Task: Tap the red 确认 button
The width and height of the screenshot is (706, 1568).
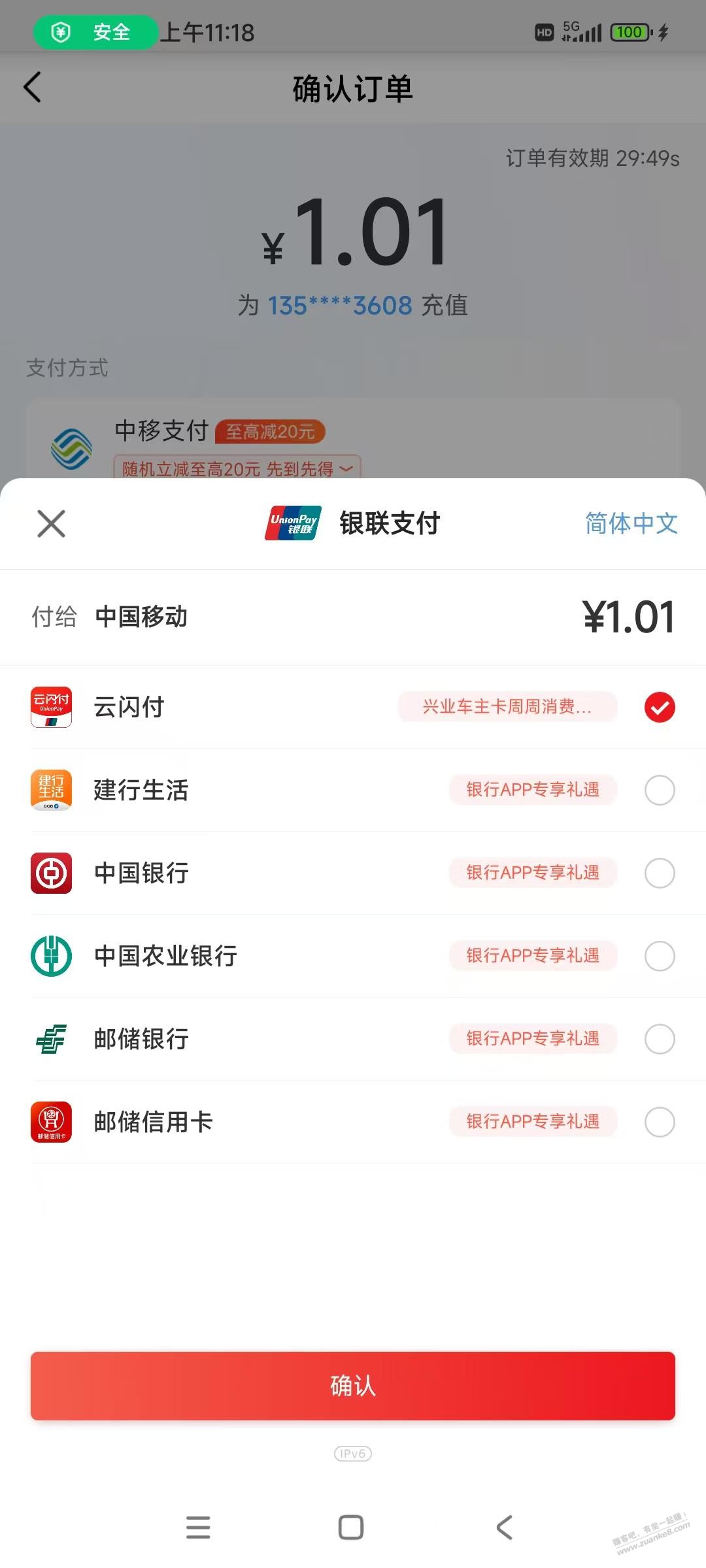Action: click(x=353, y=1386)
